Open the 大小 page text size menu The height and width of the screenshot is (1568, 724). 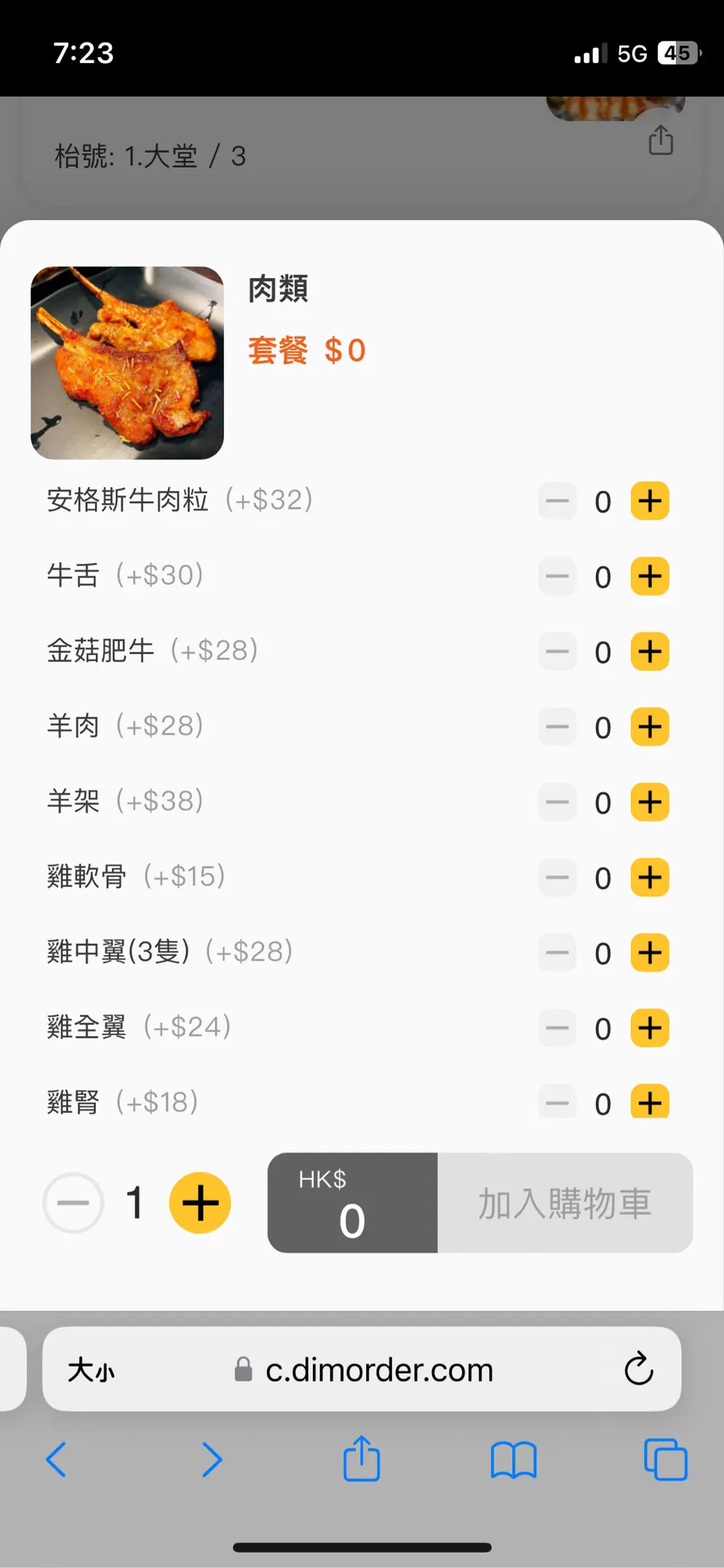[x=91, y=1370]
